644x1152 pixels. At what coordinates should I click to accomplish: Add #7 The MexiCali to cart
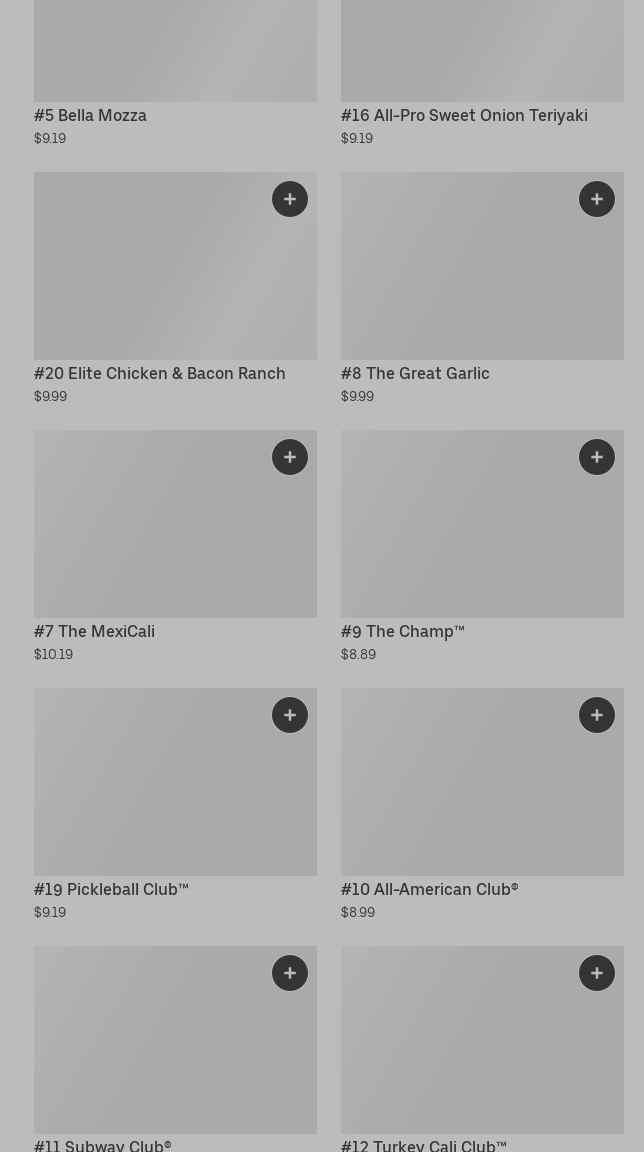(290, 457)
